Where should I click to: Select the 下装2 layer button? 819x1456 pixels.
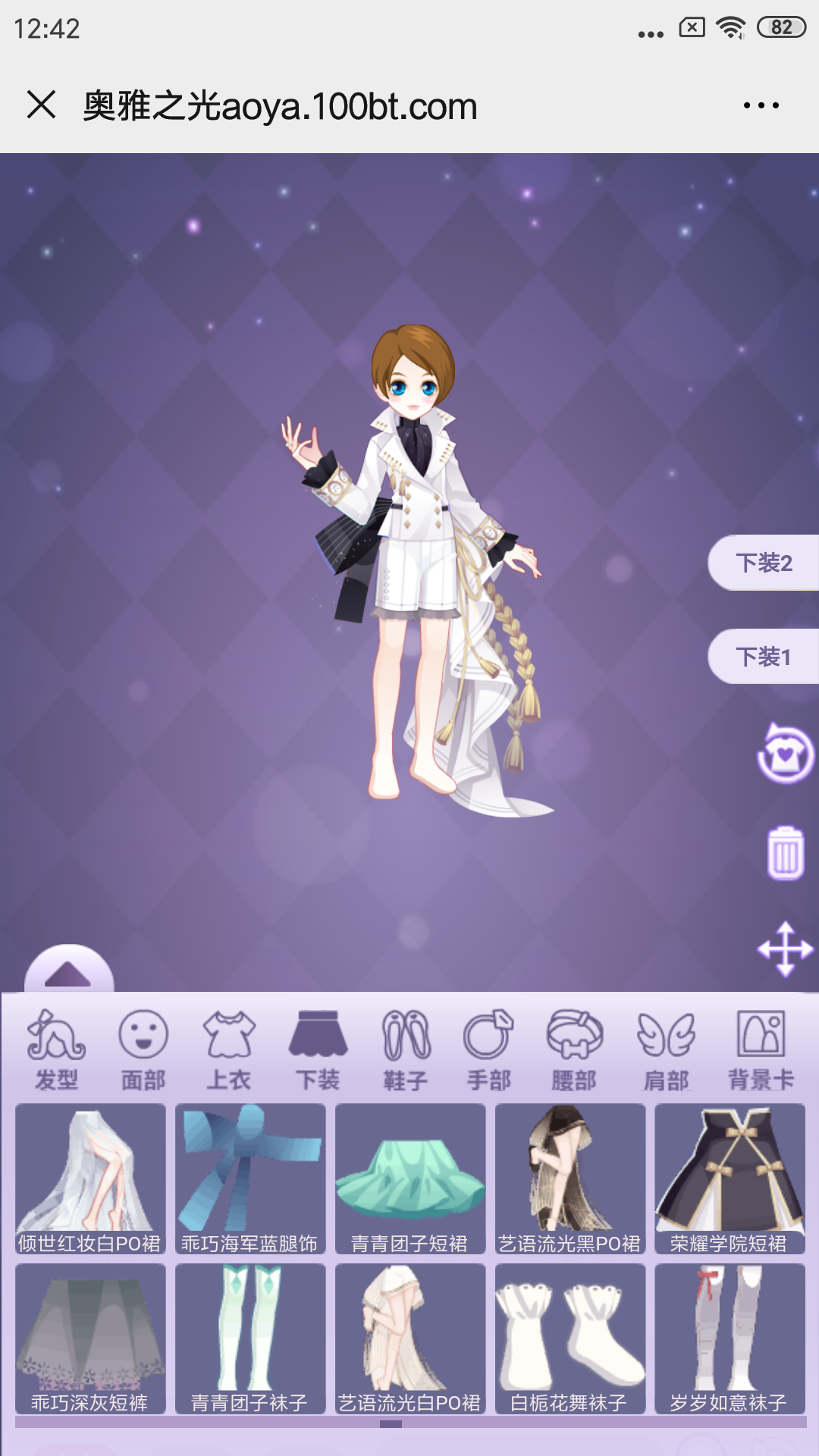[x=763, y=563]
